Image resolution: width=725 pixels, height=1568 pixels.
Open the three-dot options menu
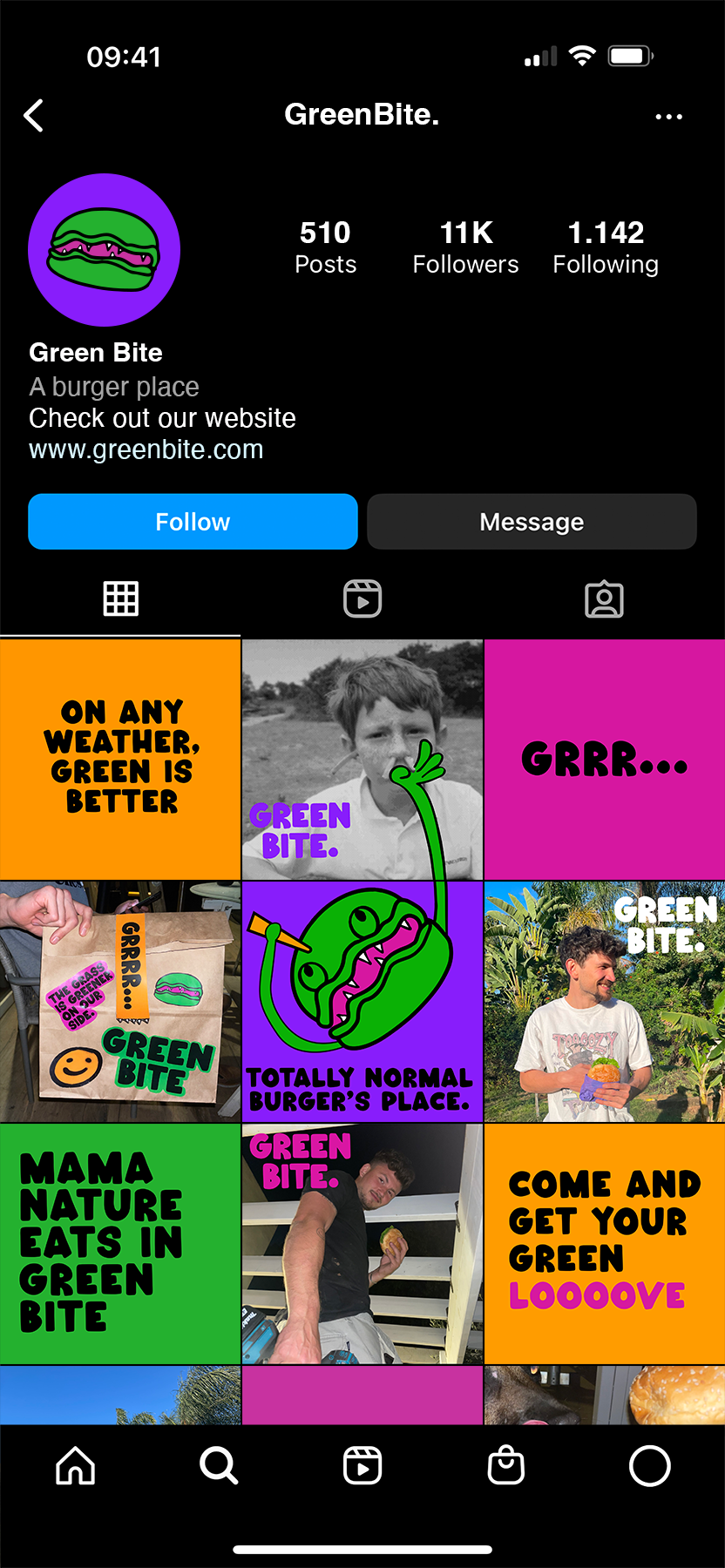pyautogui.click(x=668, y=116)
